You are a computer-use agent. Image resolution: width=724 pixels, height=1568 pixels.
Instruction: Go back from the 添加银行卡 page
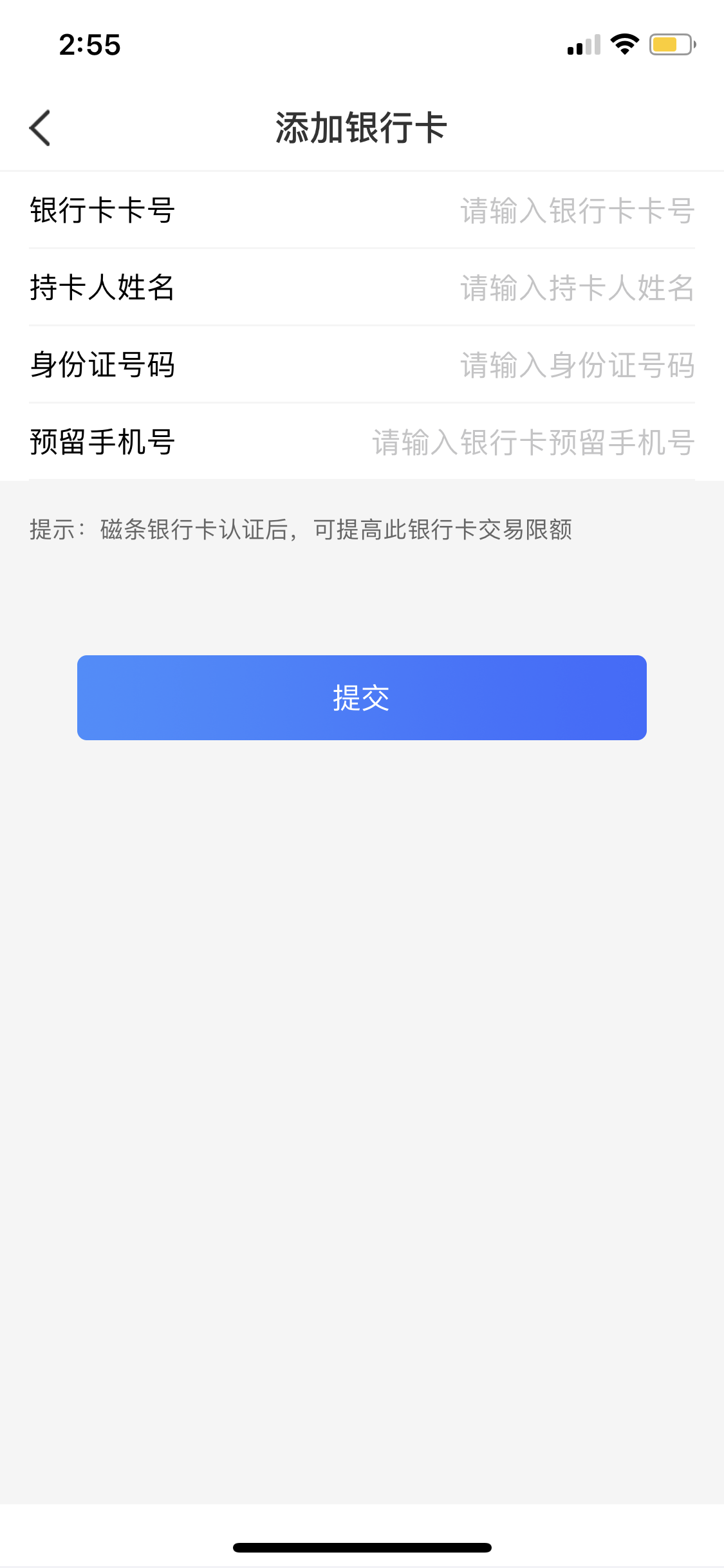click(x=40, y=127)
